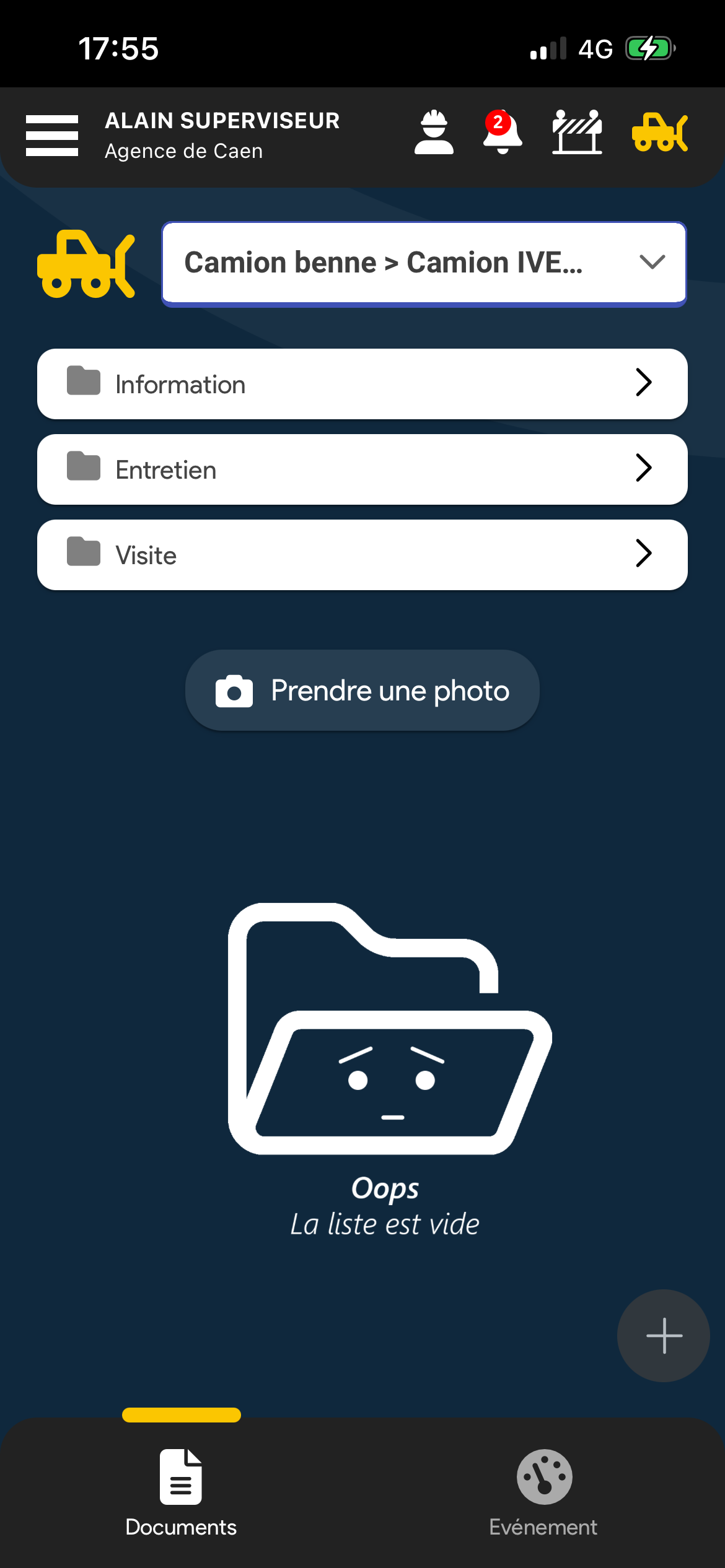Image resolution: width=725 pixels, height=1568 pixels.
Task: Open the Information folder
Action: [362, 384]
